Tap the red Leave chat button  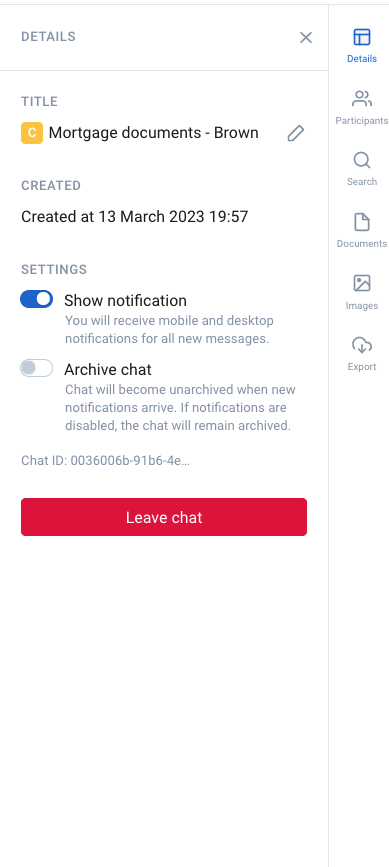coord(164,517)
